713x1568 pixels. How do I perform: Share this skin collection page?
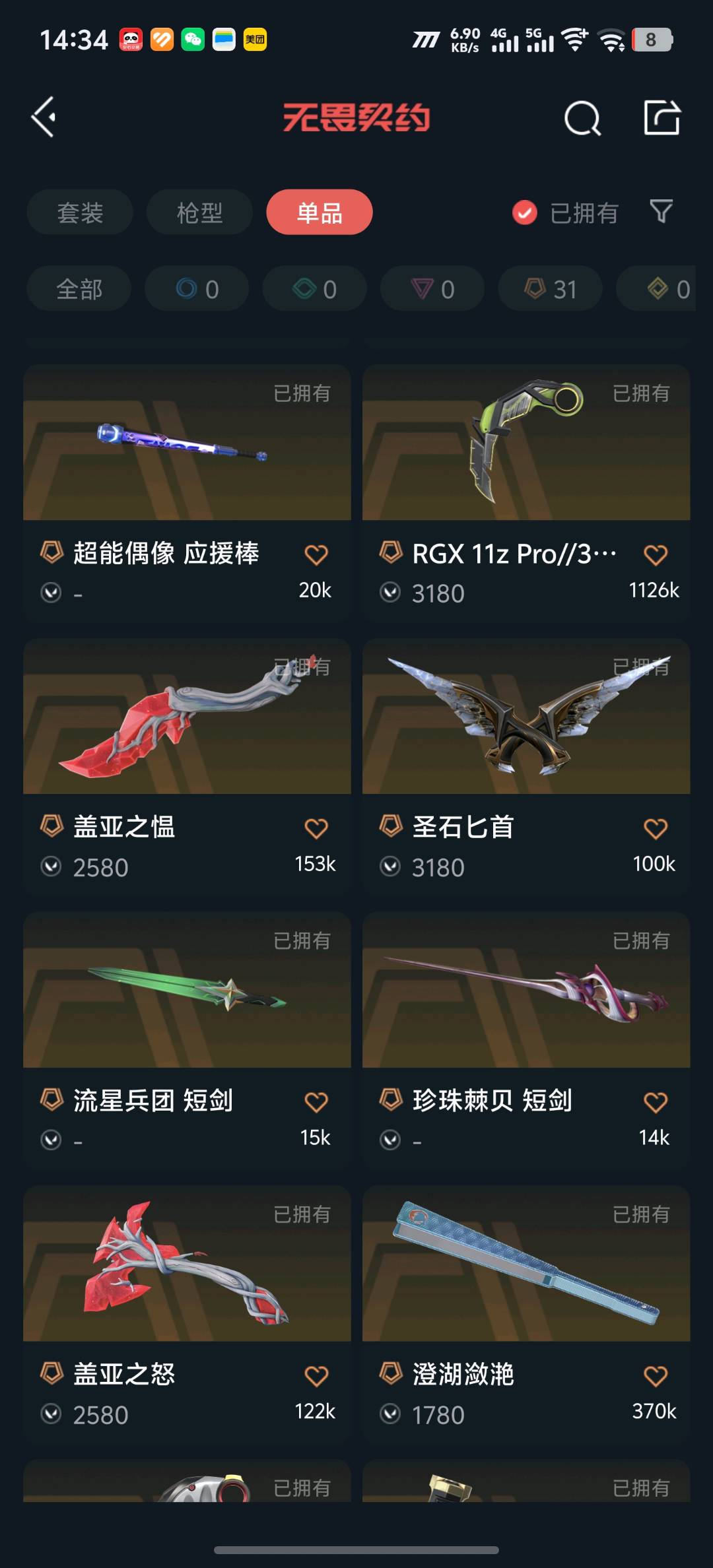662,118
